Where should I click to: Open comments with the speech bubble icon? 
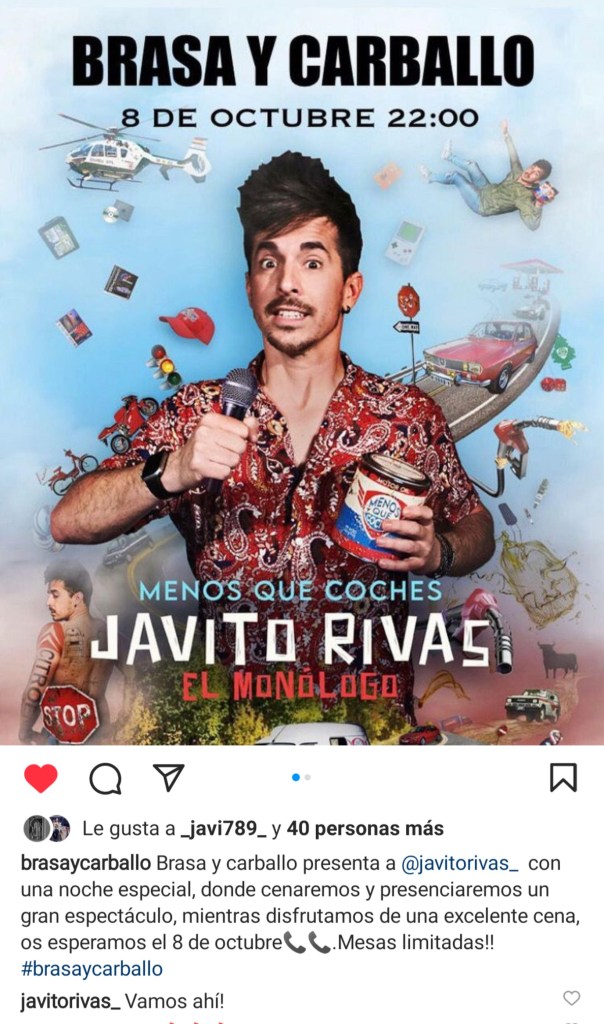pyautogui.click(x=105, y=777)
